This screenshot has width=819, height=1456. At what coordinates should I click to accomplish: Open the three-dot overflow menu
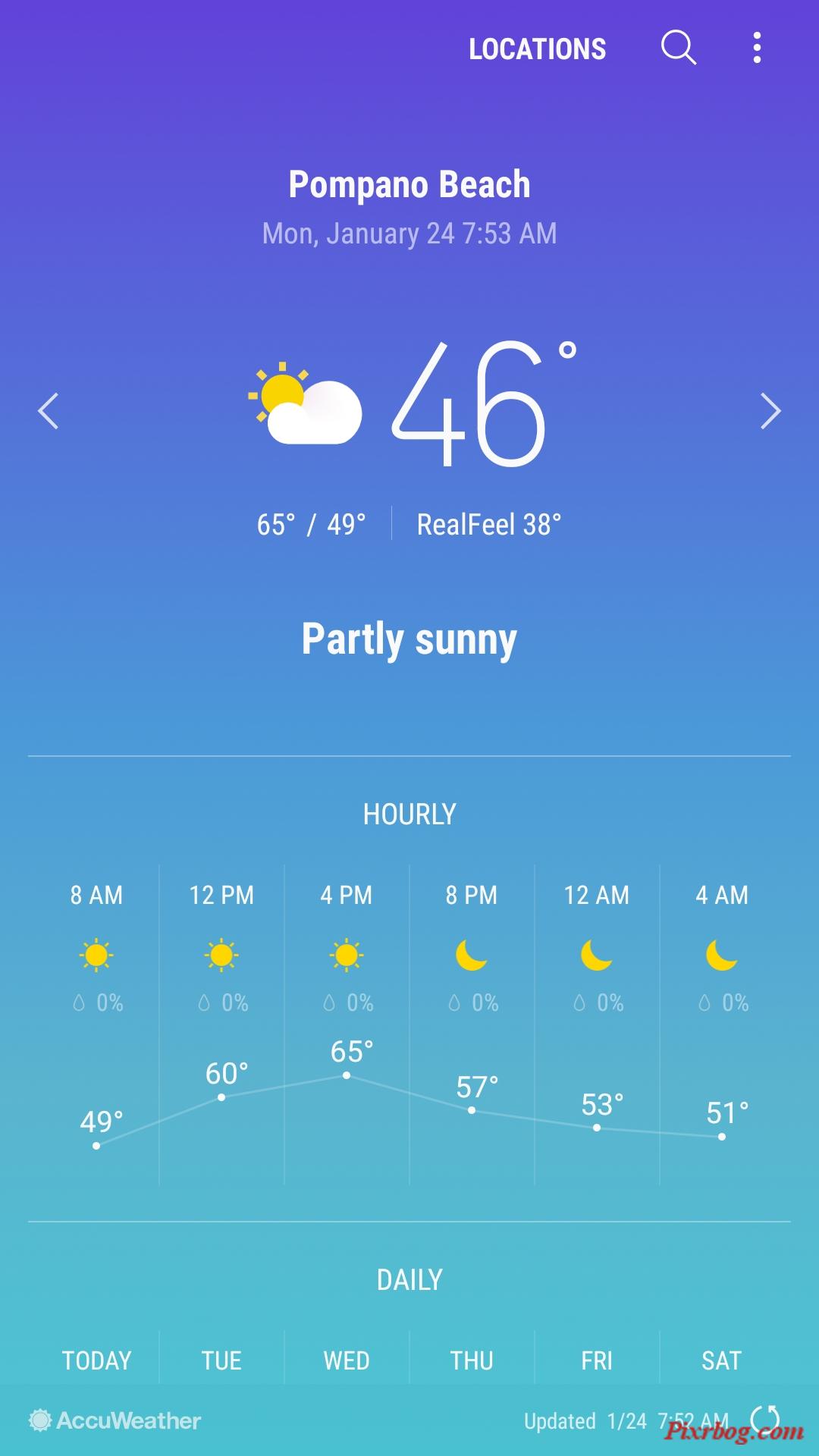click(x=757, y=48)
